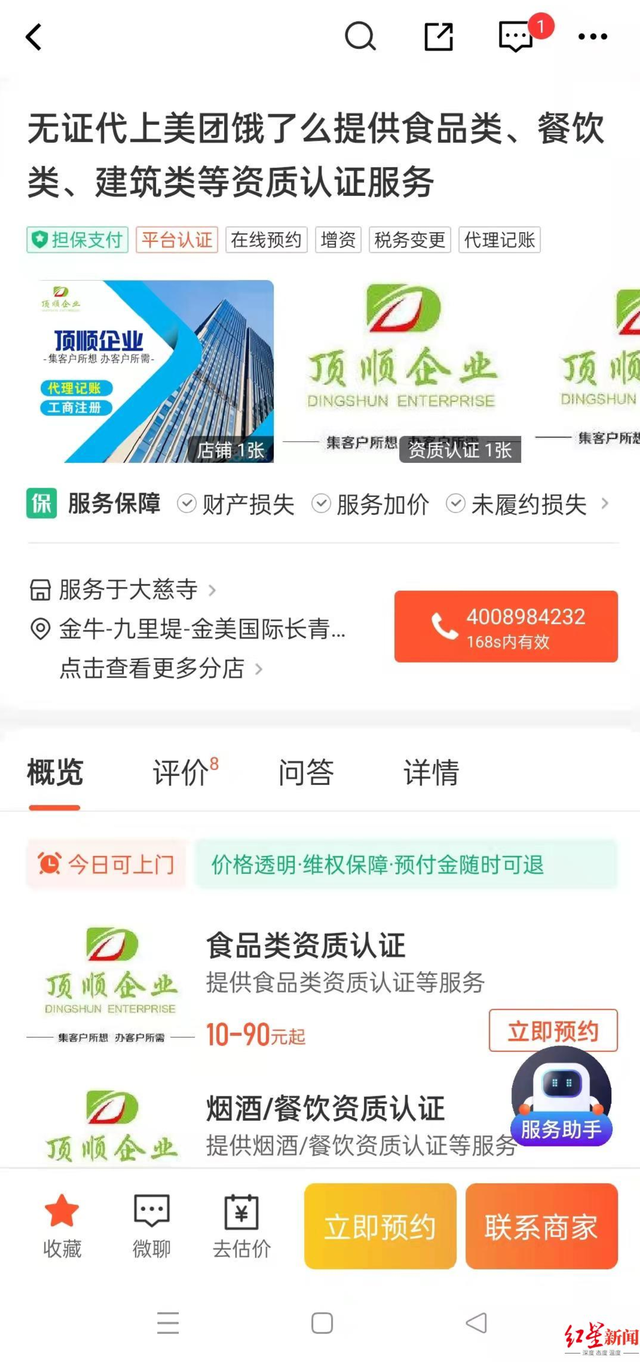The width and height of the screenshot is (640, 1362).
Task: Switch to the 评价 tab
Action: pyautogui.click(x=184, y=772)
